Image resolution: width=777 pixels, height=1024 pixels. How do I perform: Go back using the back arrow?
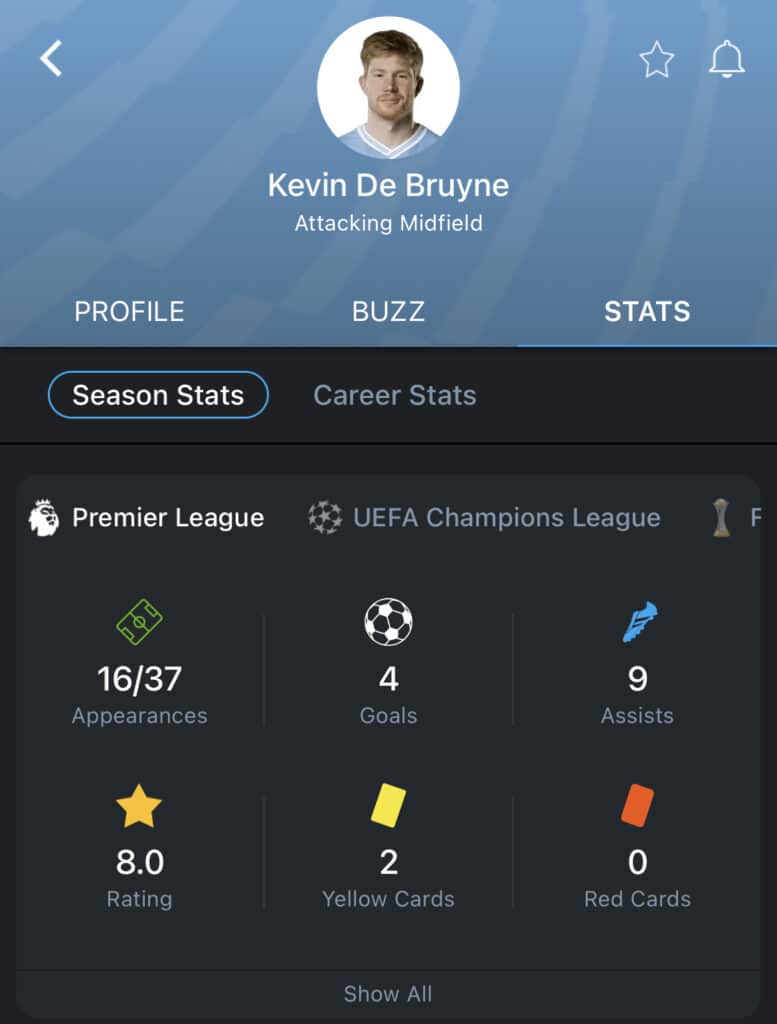51,59
